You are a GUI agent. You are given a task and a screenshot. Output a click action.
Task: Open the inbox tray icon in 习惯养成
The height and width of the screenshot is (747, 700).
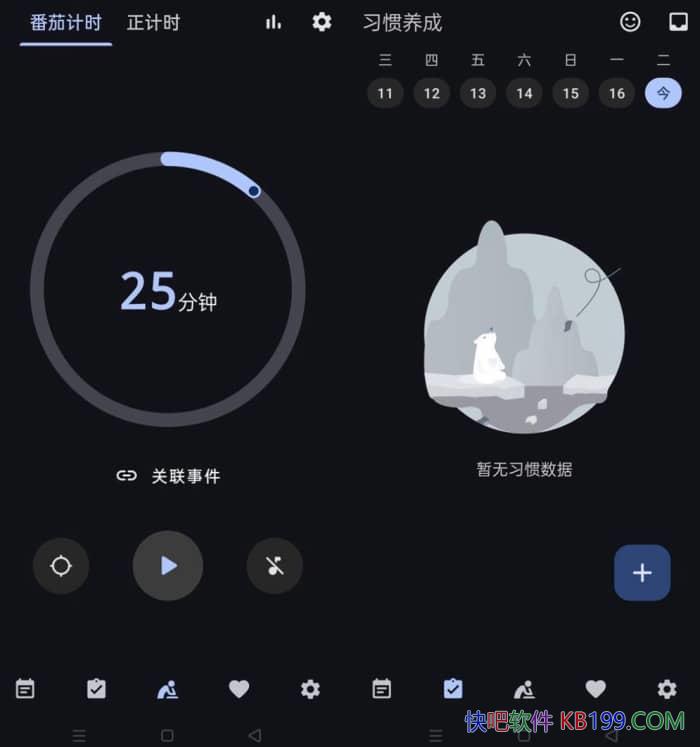pos(679,21)
